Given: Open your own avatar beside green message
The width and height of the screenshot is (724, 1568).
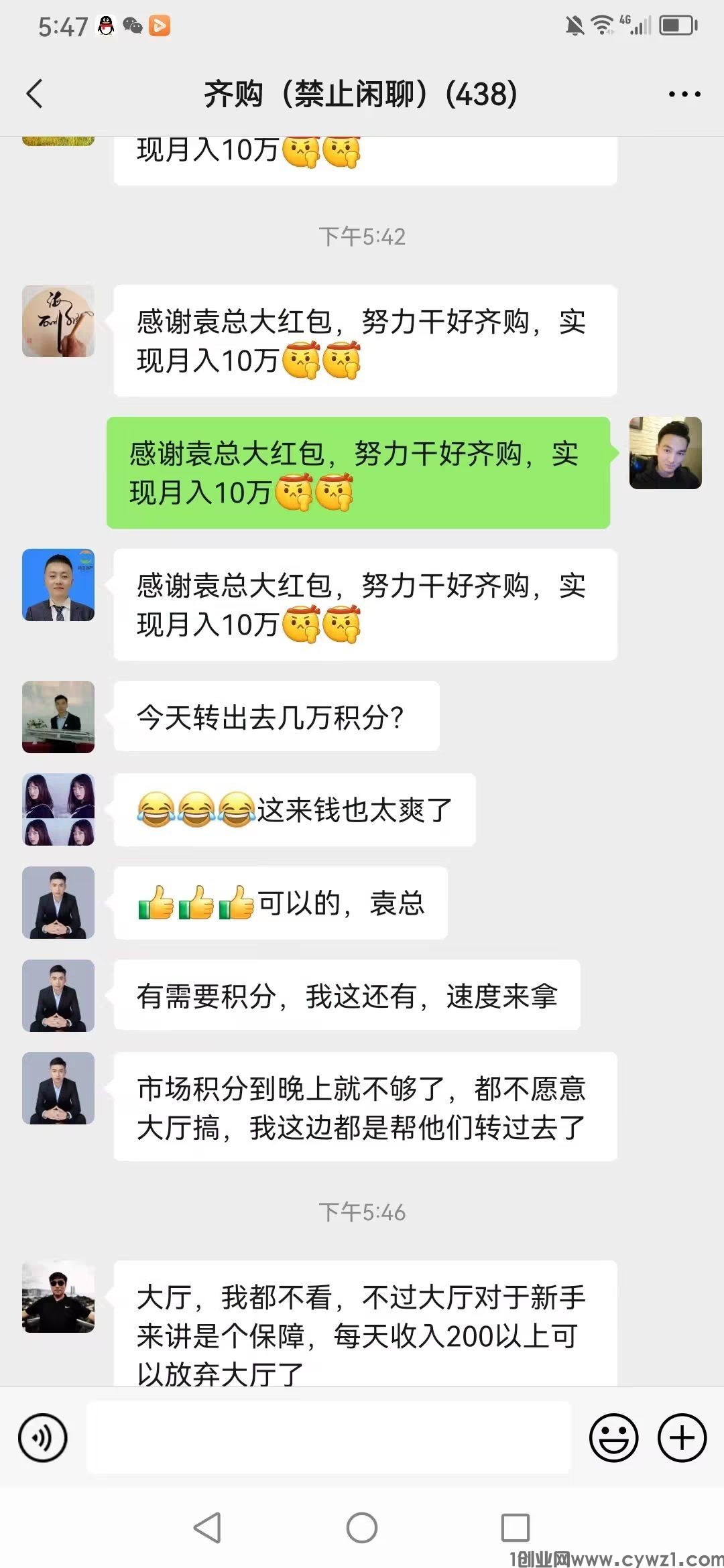Looking at the screenshot, I should click(x=665, y=453).
